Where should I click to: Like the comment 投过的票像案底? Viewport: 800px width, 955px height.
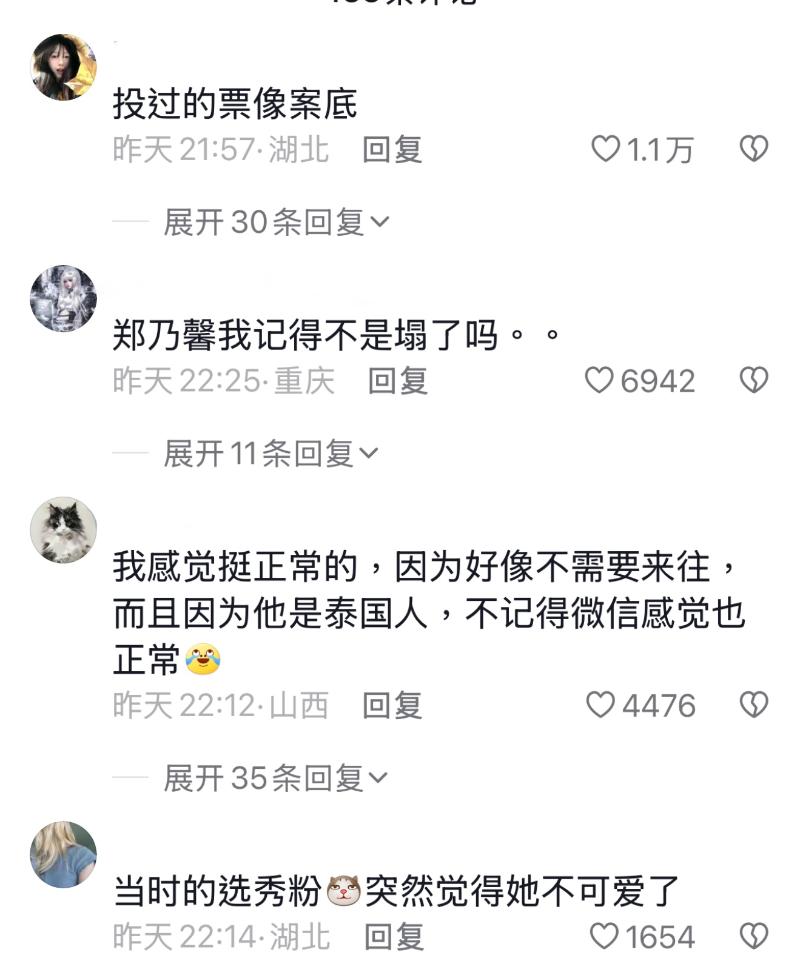(606, 150)
